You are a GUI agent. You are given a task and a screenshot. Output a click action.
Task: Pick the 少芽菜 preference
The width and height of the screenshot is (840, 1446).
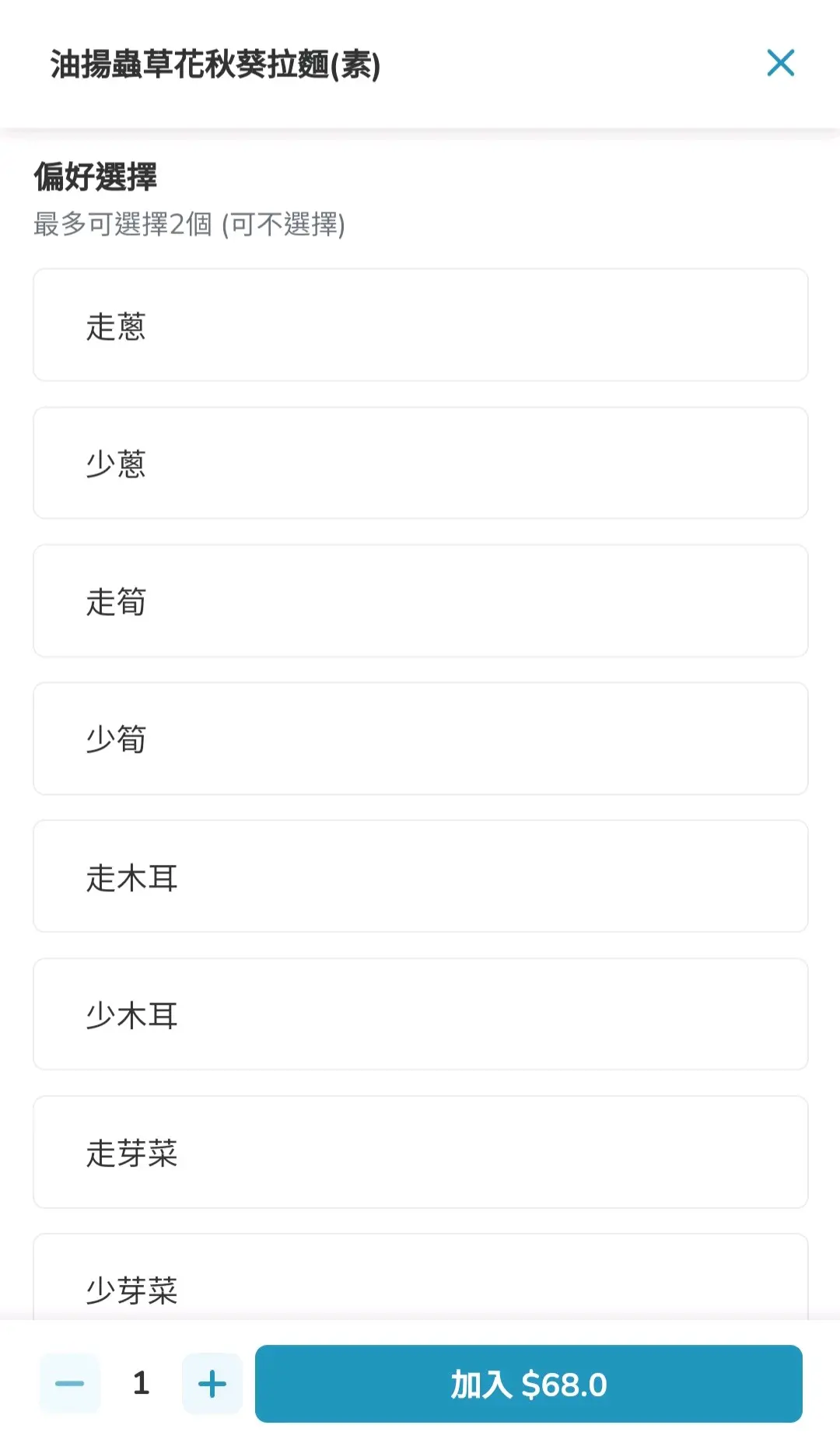pyautogui.click(x=420, y=1280)
